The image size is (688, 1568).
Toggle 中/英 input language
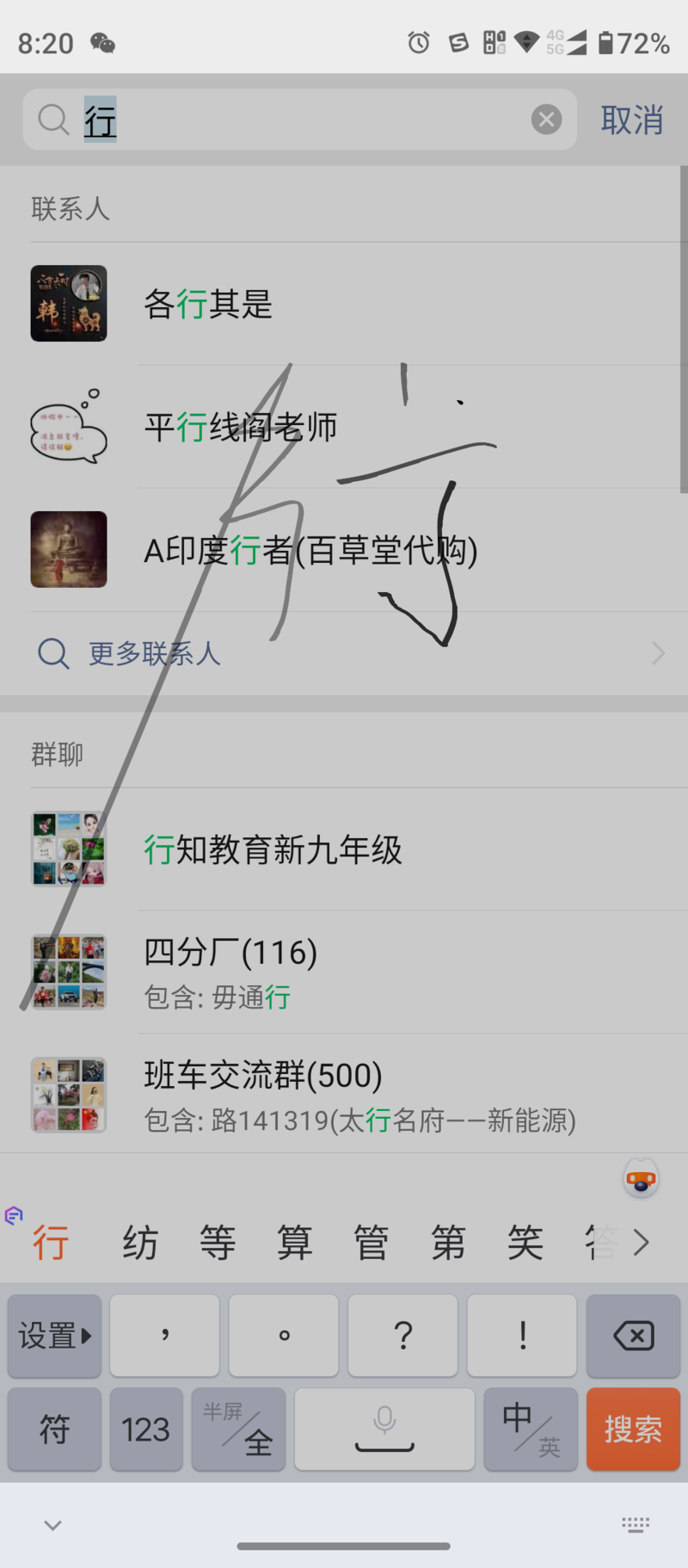pos(530,1429)
